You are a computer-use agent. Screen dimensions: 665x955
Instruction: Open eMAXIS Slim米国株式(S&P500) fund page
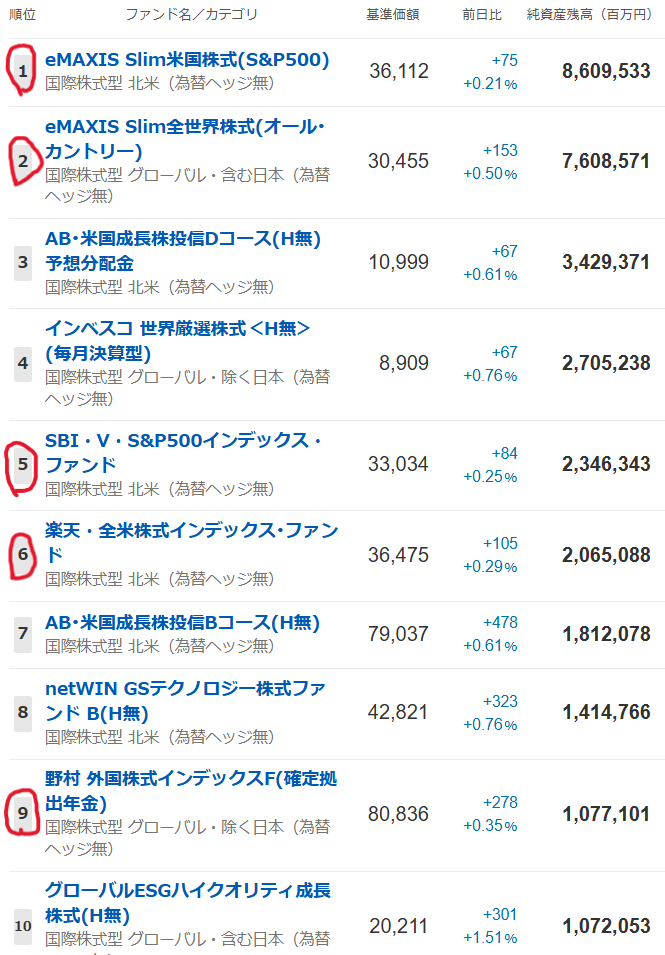(x=187, y=60)
